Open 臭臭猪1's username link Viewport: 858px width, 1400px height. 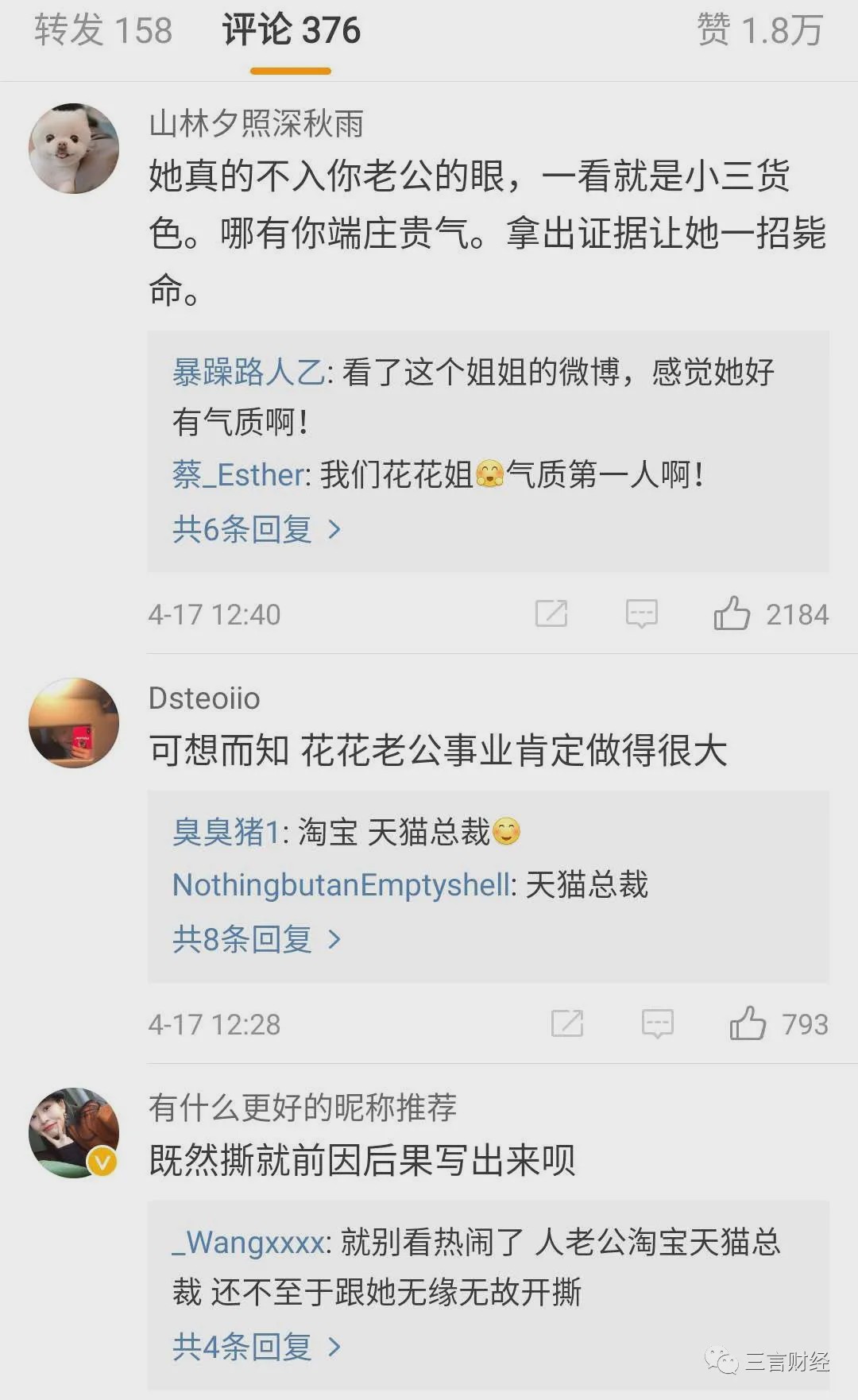pos(226,833)
